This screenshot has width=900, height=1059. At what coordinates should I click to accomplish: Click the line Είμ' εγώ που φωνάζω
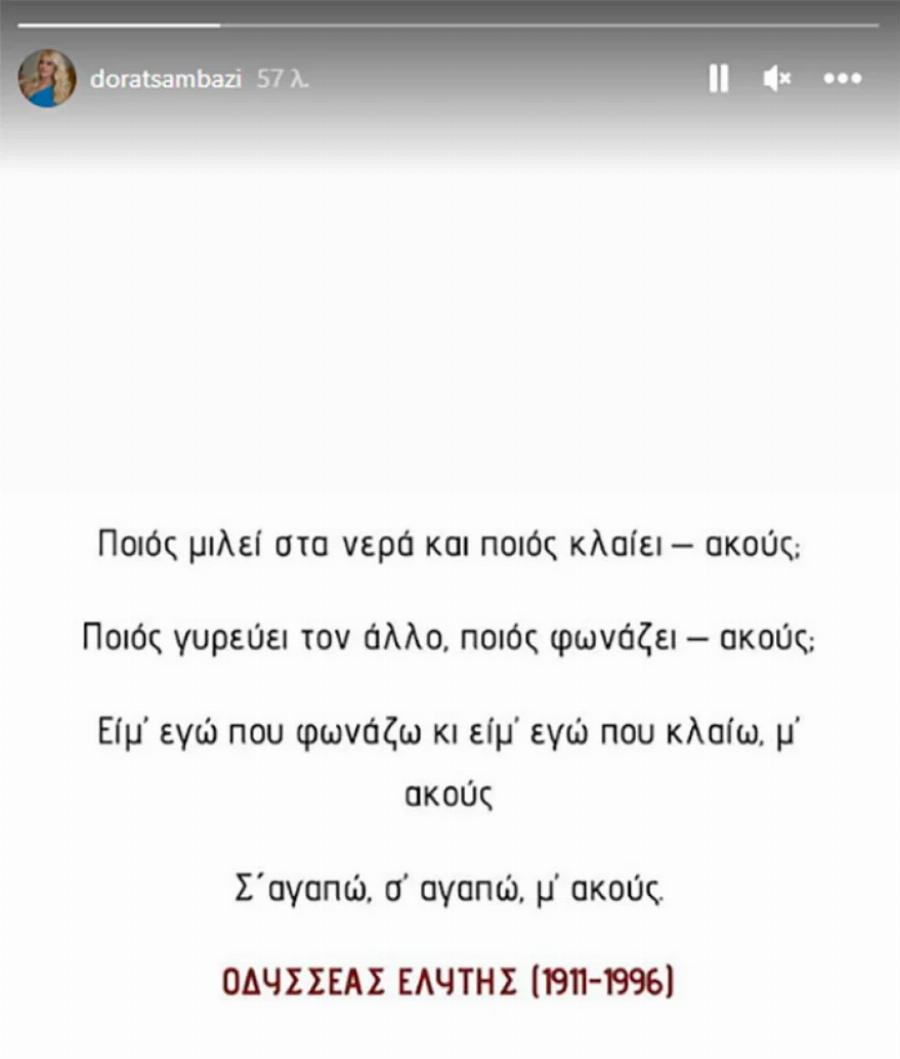click(x=450, y=735)
